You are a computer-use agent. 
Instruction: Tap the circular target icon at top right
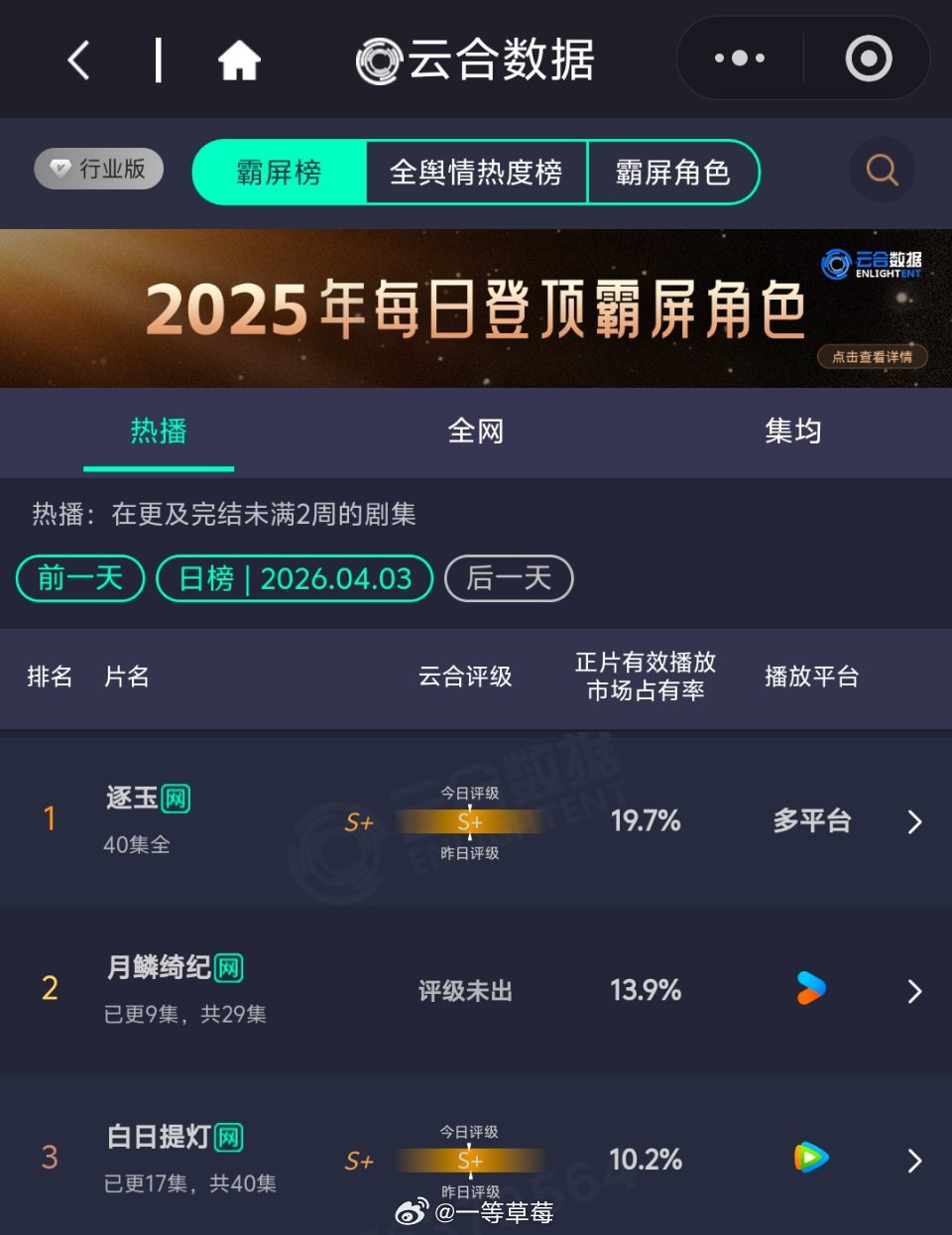[868, 59]
